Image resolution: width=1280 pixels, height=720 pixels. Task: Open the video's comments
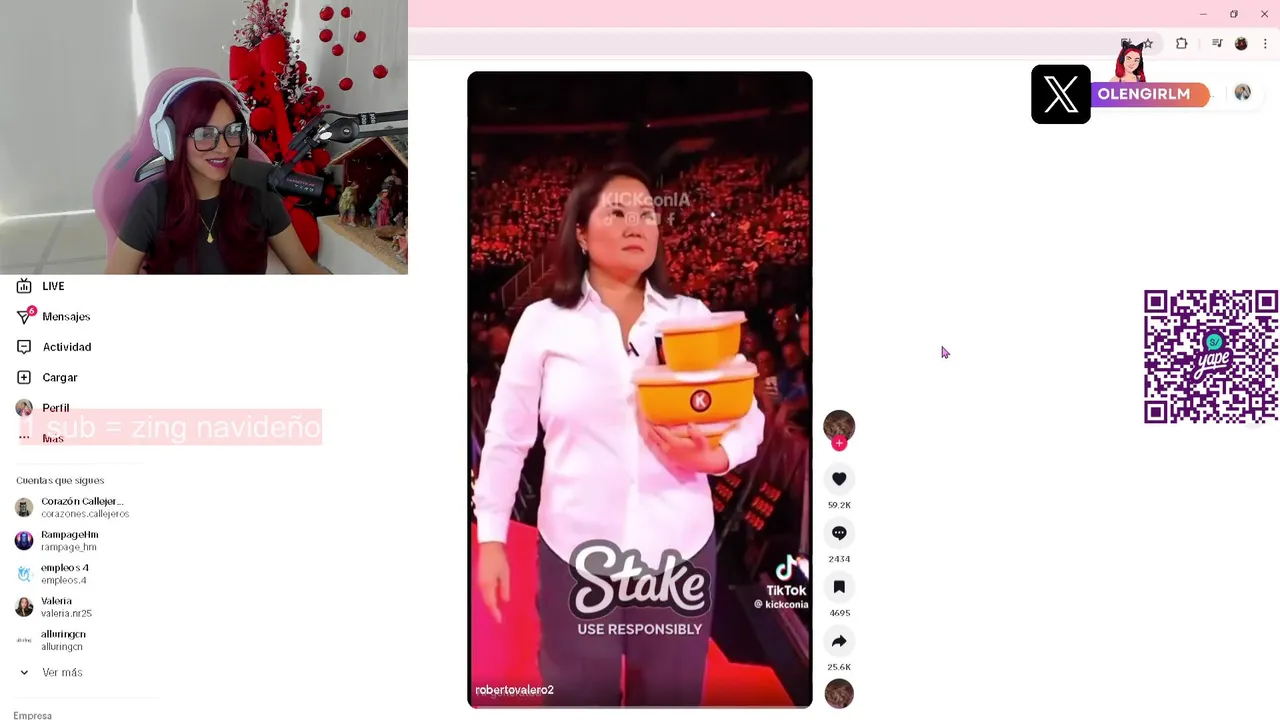coord(839,533)
